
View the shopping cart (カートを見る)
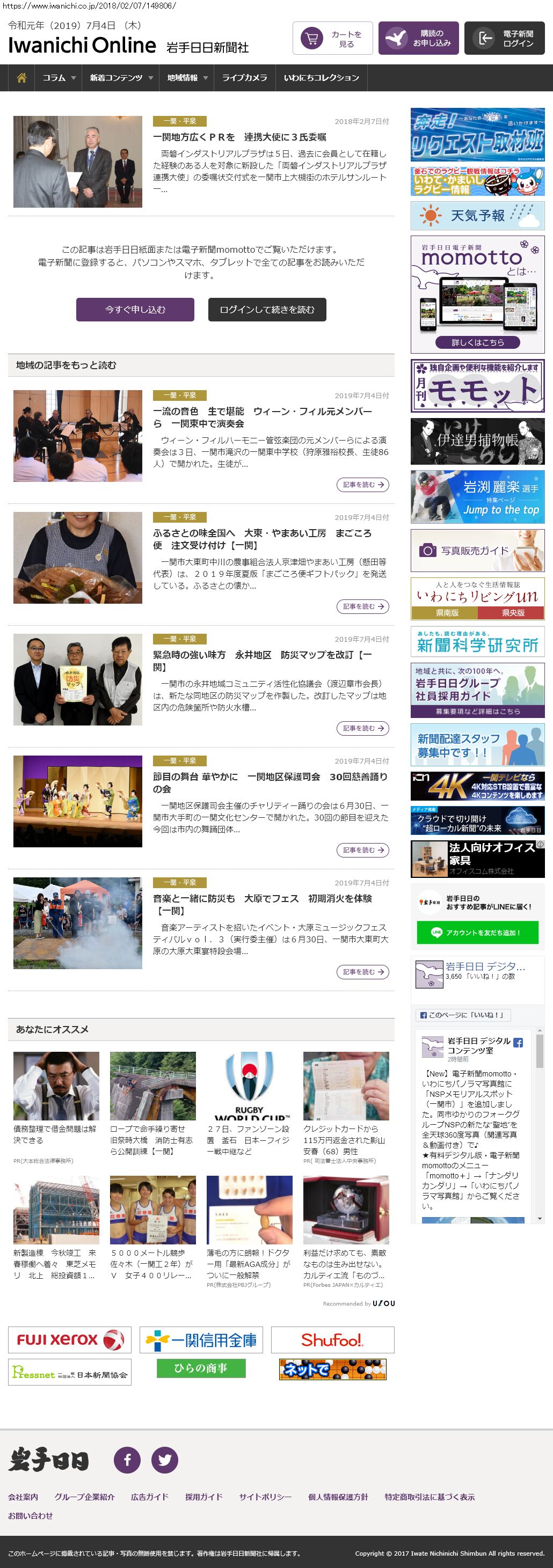[332, 38]
